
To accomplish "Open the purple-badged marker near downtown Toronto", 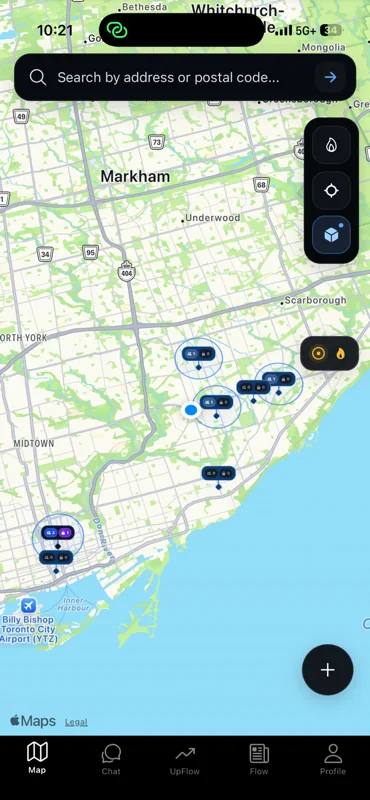I will point(58,533).
